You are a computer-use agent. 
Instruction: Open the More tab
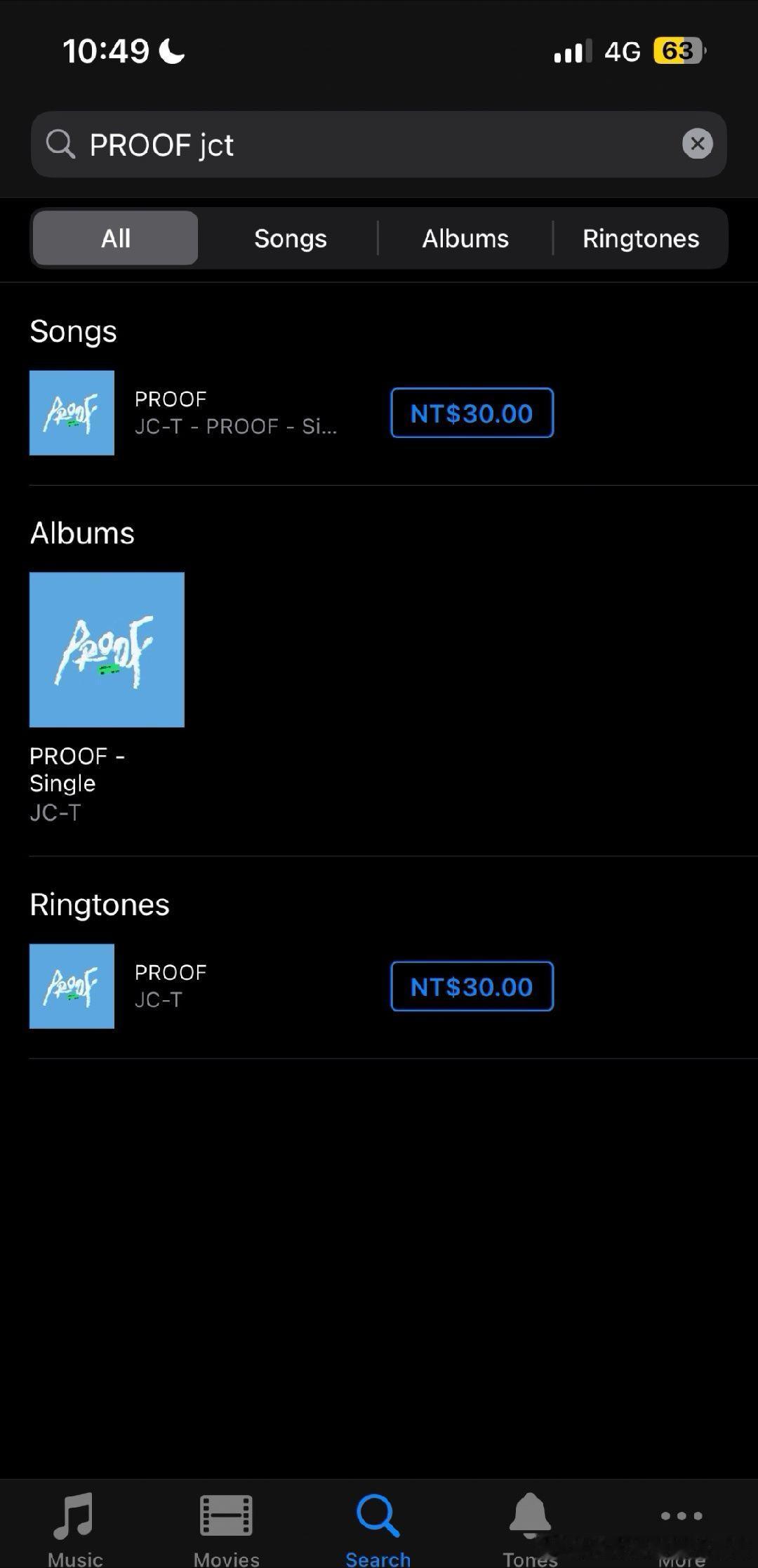(681, 1530)
